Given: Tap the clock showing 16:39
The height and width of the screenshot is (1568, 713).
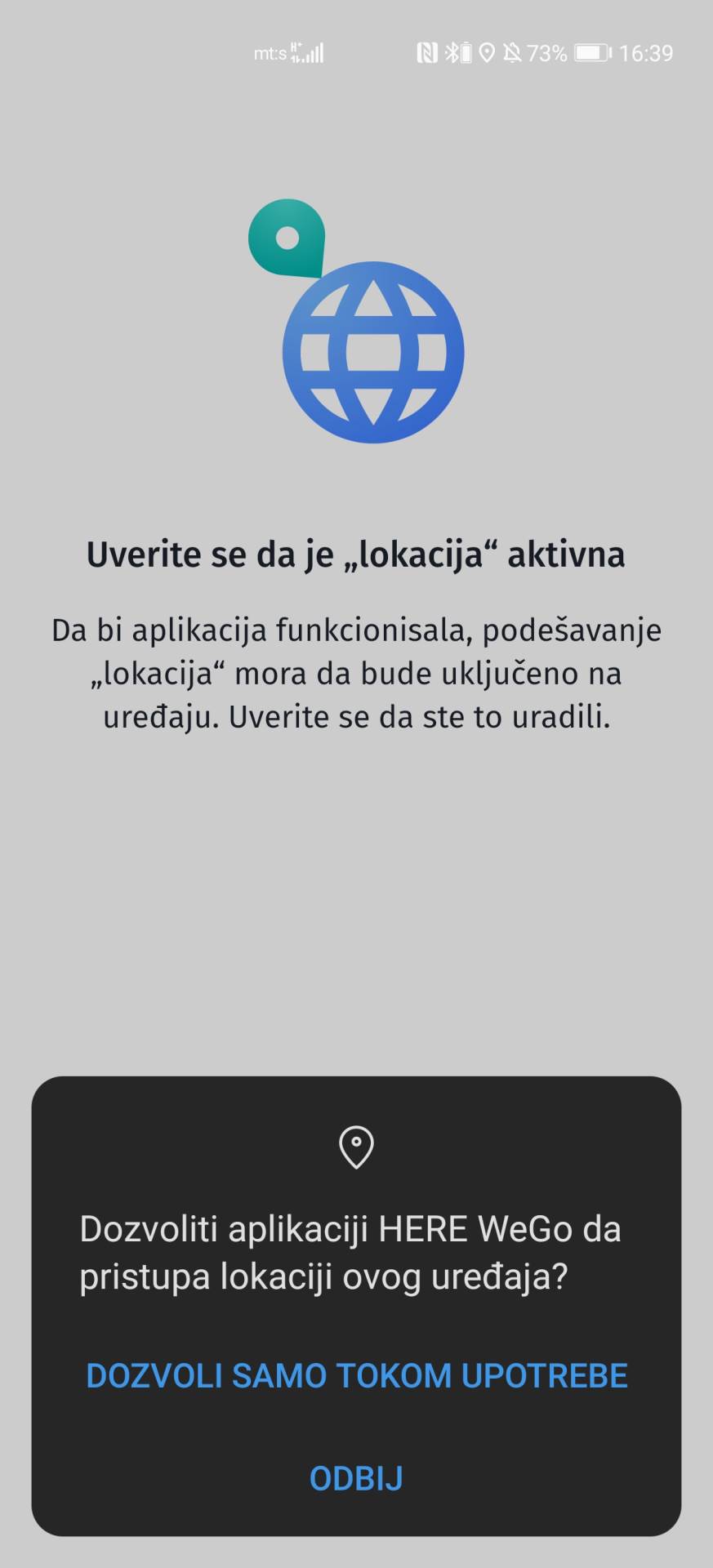Looking at the screenshot, I should coord(648,51).
